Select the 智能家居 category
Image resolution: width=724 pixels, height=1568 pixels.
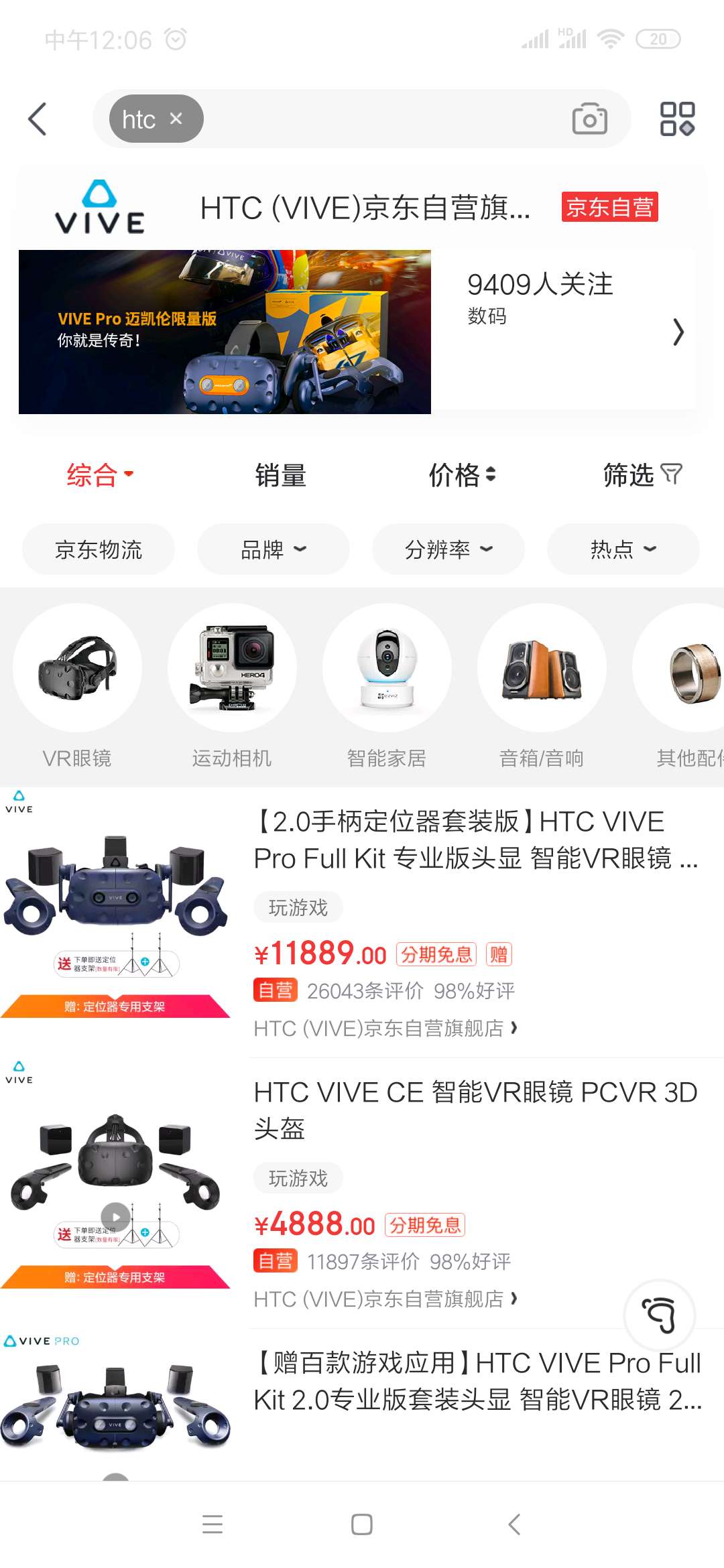387,683
